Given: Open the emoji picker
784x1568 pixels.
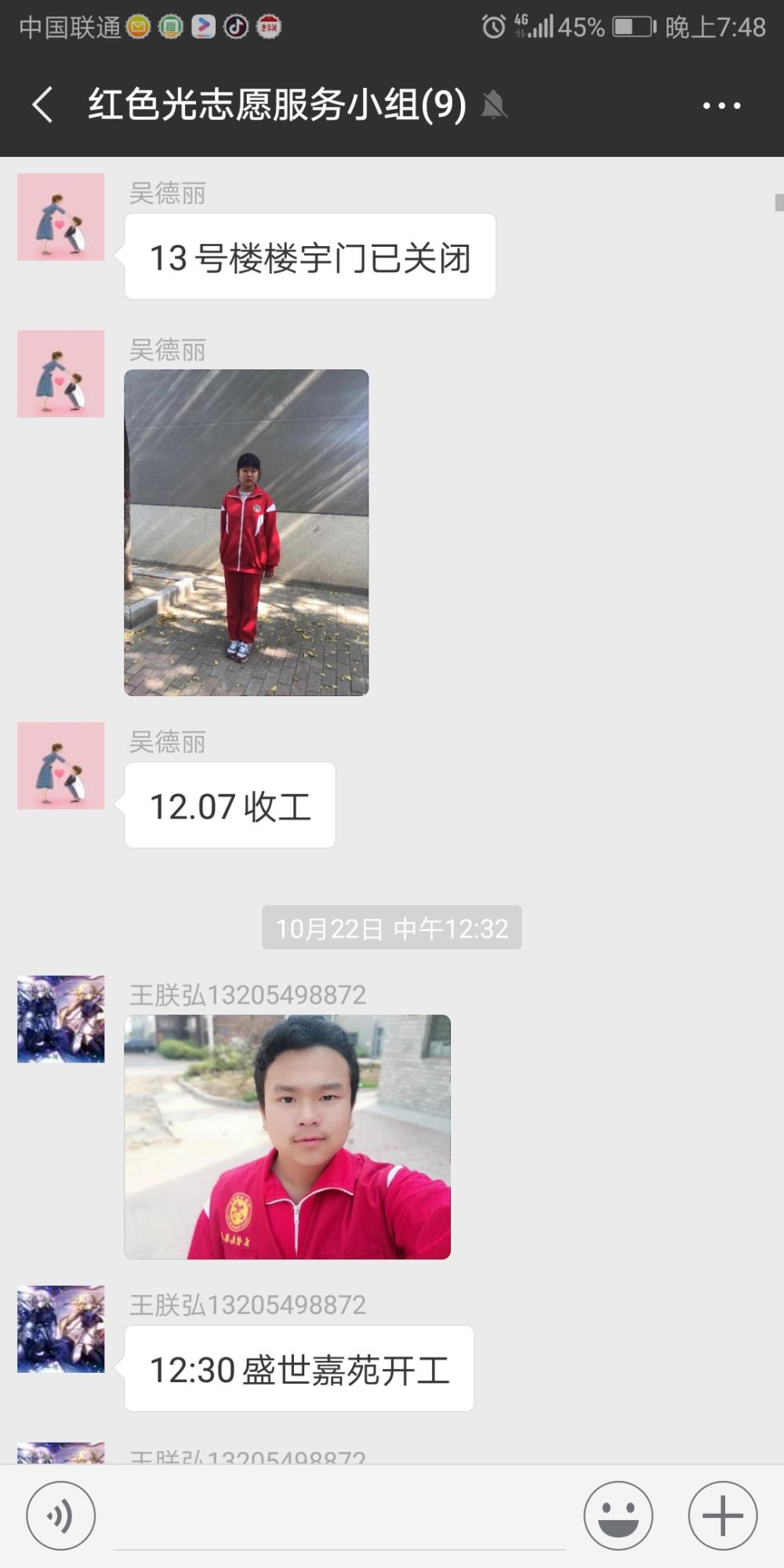Looking at the screenshot, I should [x=619, y=1515].
